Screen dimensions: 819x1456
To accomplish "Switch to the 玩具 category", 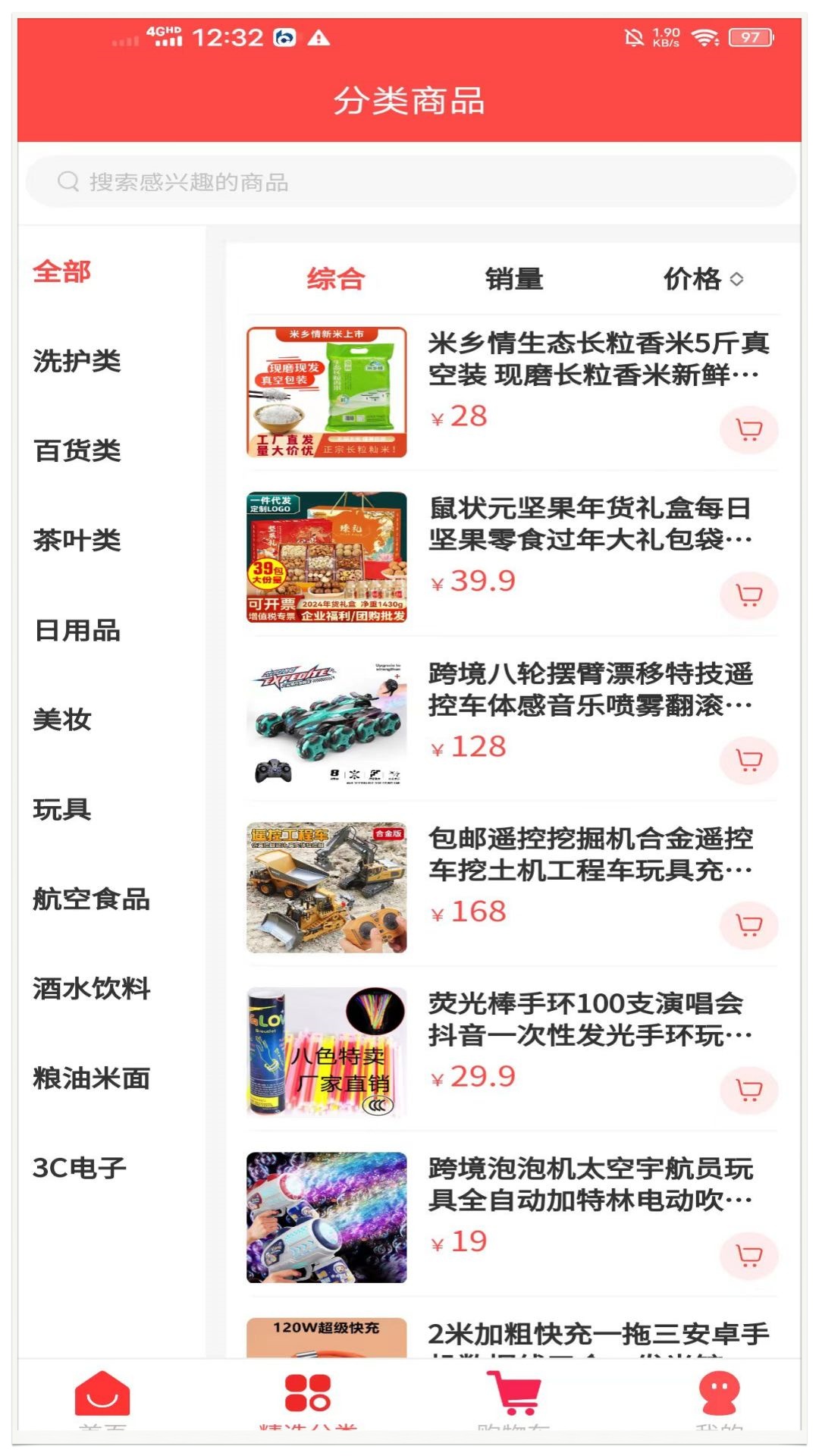I will point(62,809).
